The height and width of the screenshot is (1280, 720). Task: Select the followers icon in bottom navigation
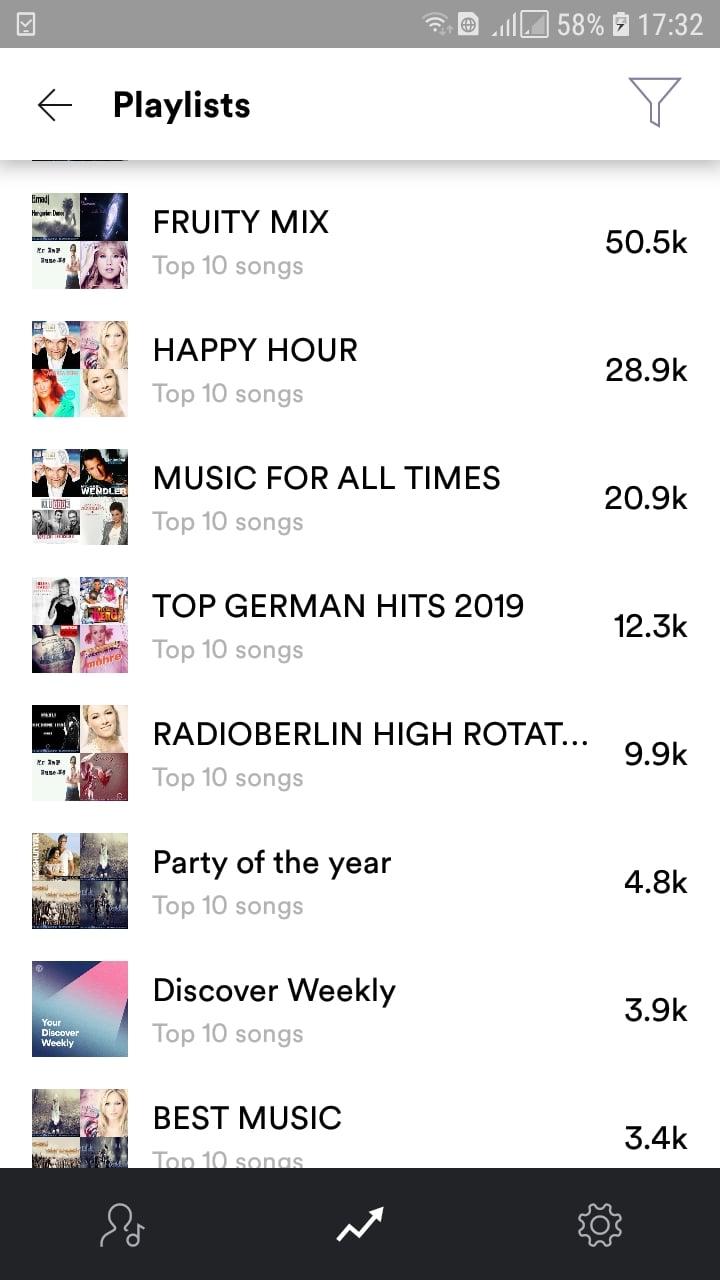120,1223
